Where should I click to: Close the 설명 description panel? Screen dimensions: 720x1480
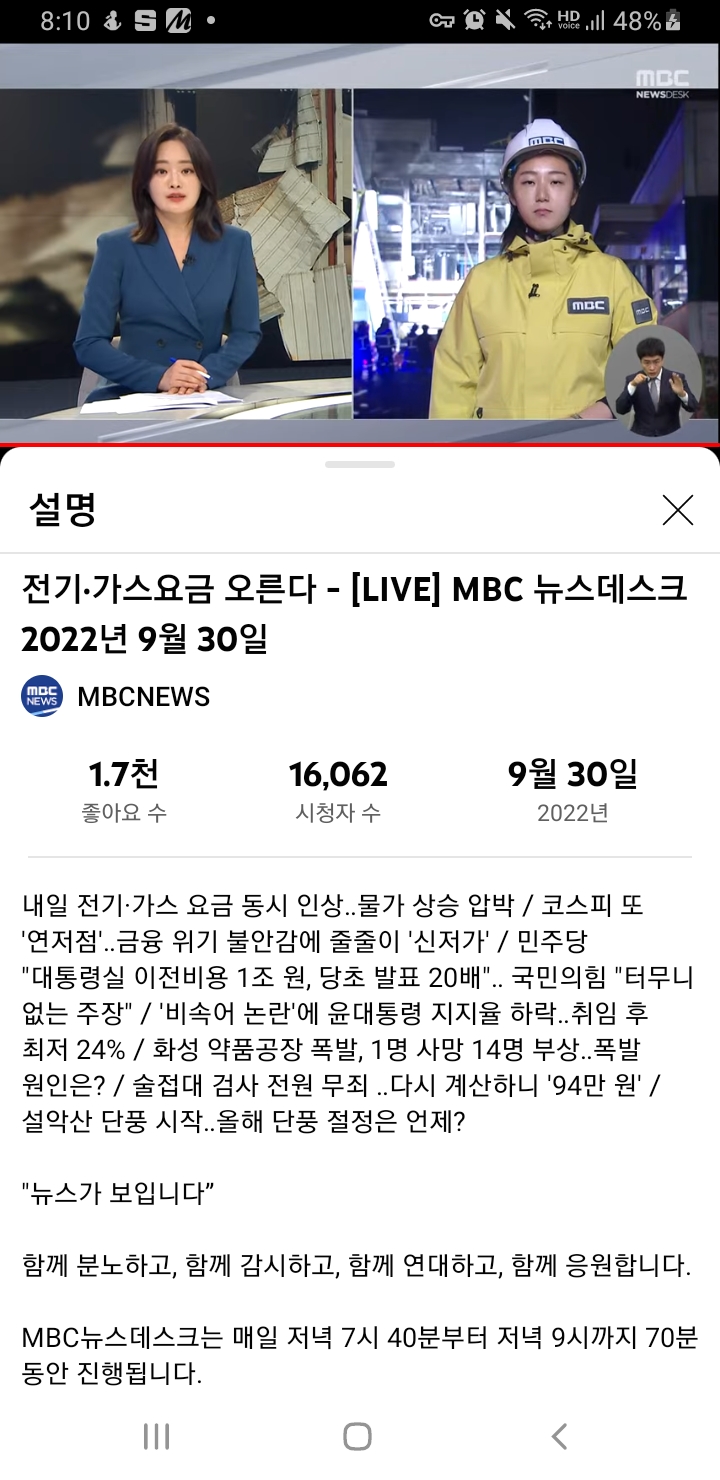(677, 511)
